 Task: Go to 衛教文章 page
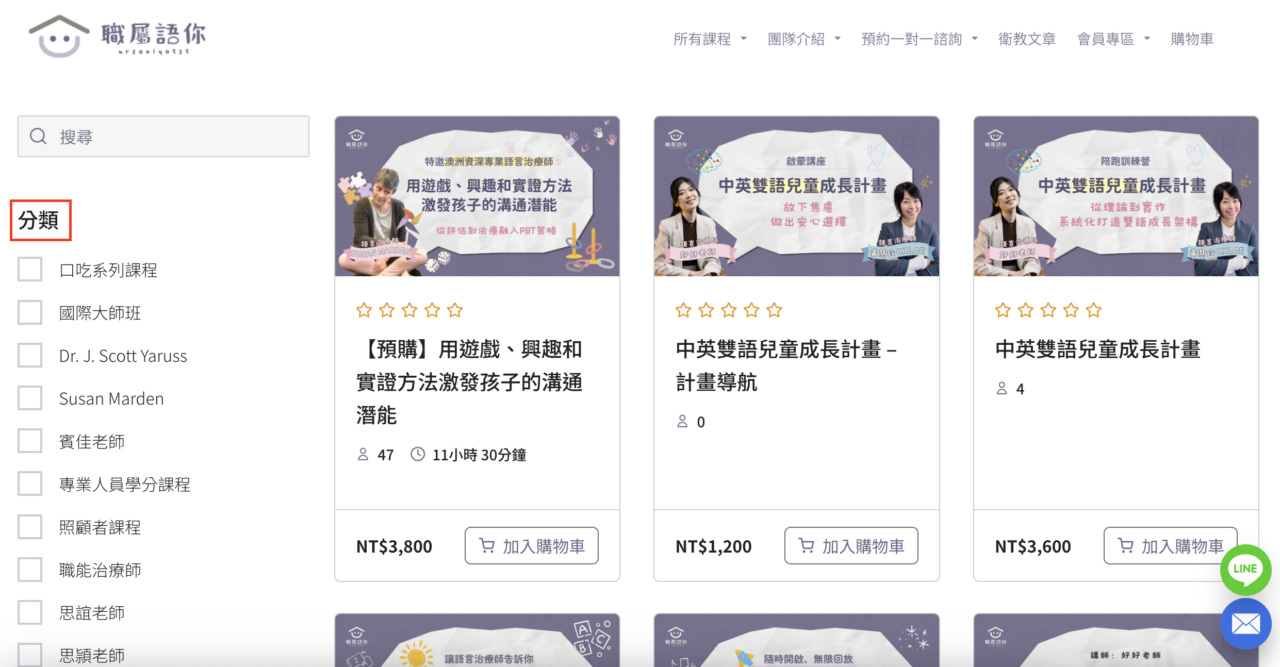click(x=1027, y=39)
